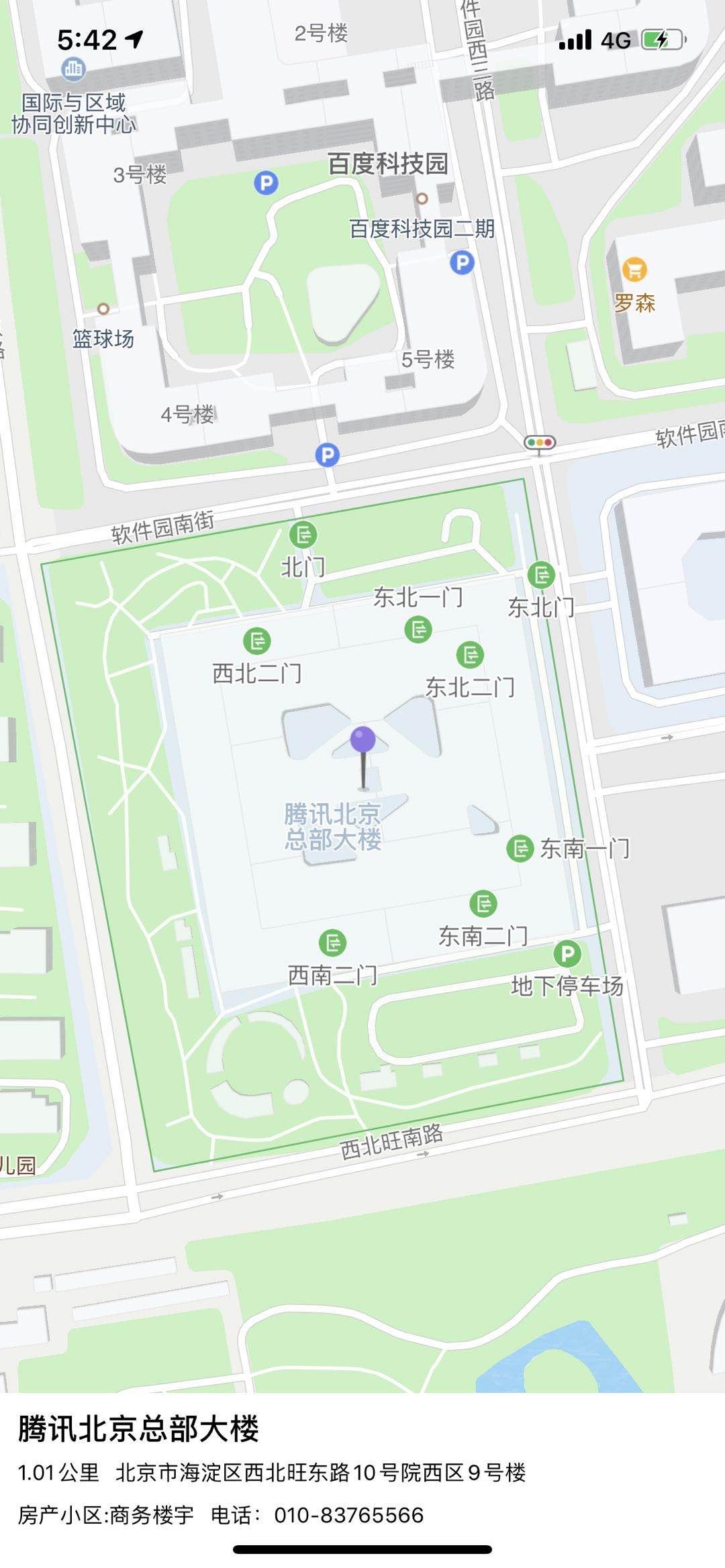
Task: Open the 腾讯北京总部大楼 details card
Action: 138,1430
